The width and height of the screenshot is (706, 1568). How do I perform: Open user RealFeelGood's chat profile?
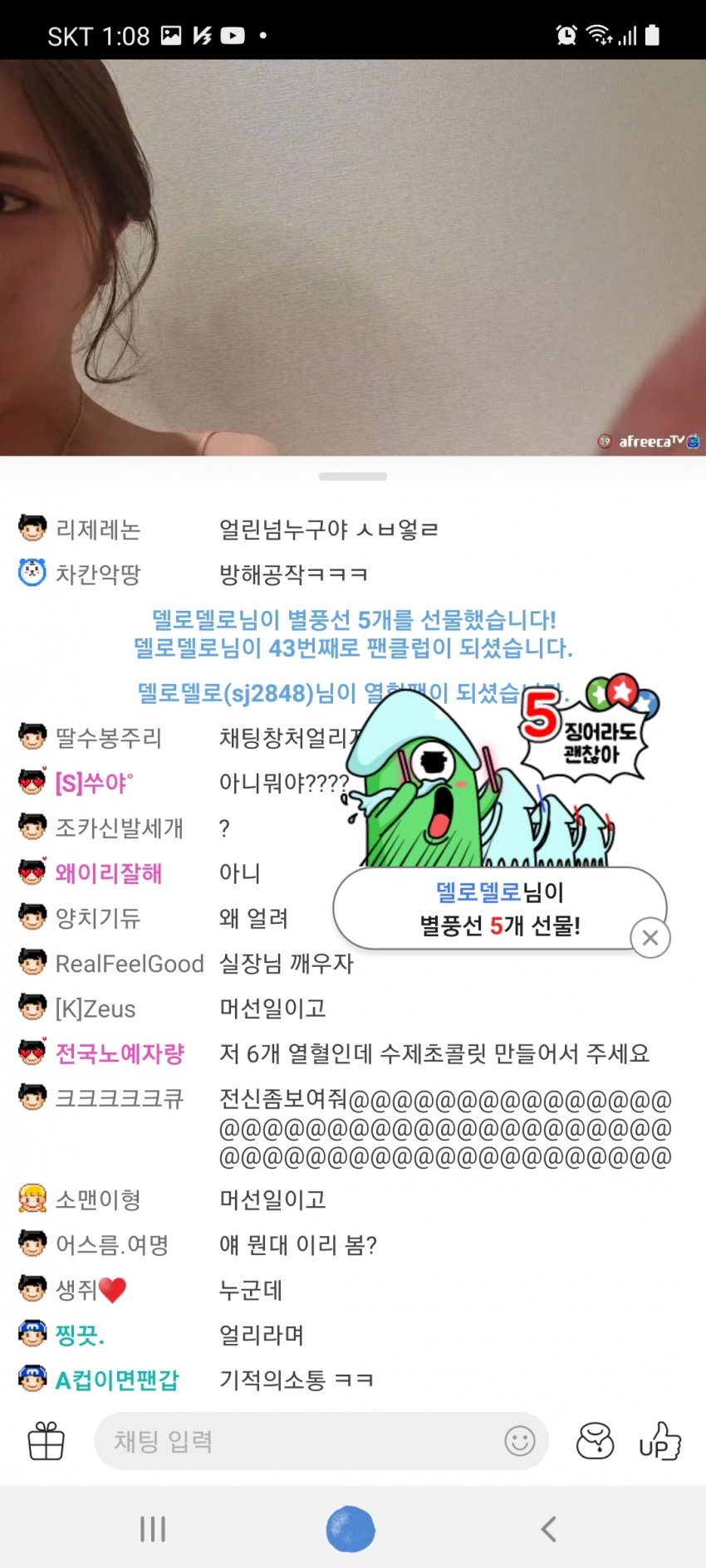click(129, 963)
